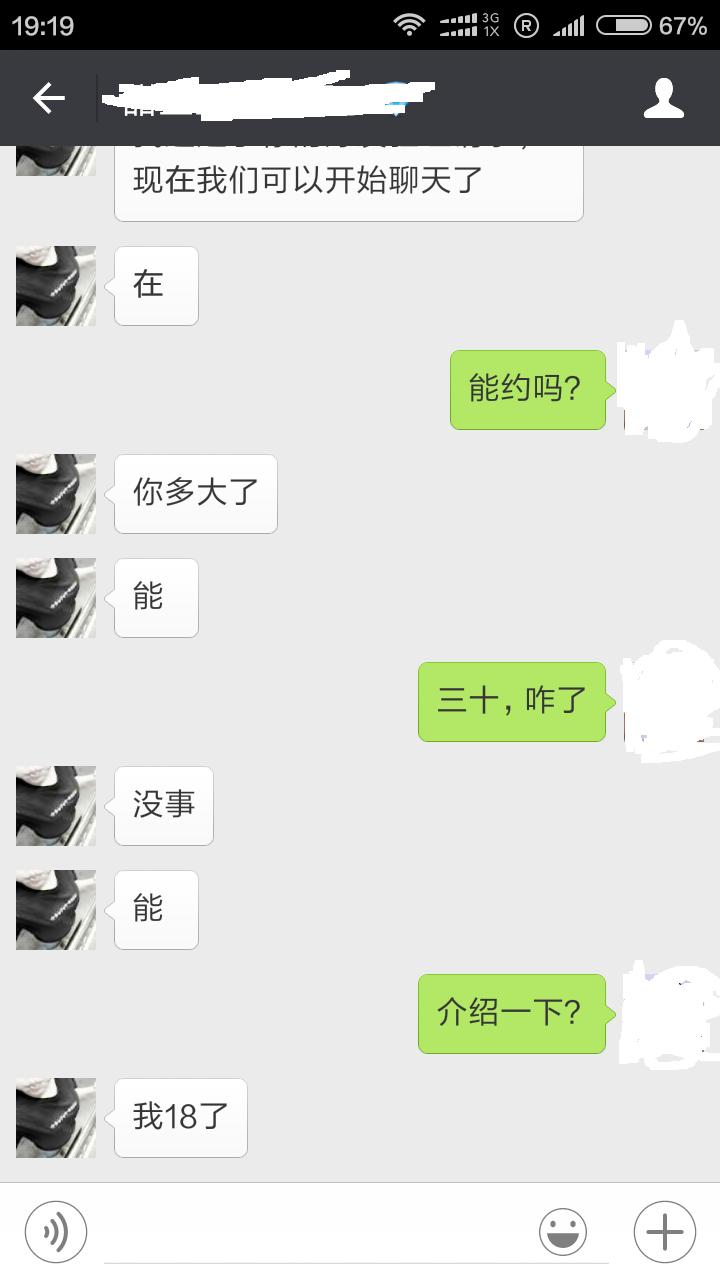
Task: Select the bubble '三十，咋了'
Action: point(511,701)
